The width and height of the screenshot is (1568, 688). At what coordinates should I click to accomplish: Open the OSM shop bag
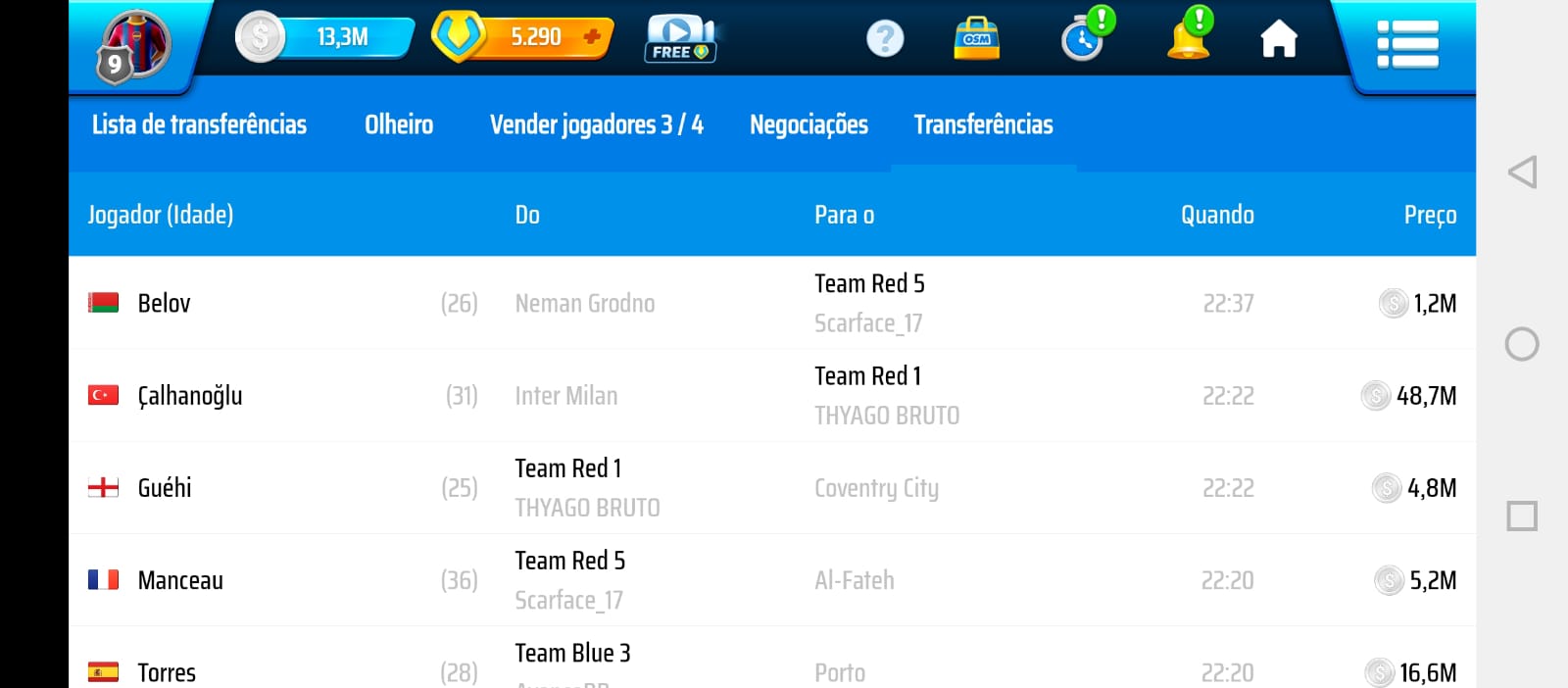(x=976, y=38)
